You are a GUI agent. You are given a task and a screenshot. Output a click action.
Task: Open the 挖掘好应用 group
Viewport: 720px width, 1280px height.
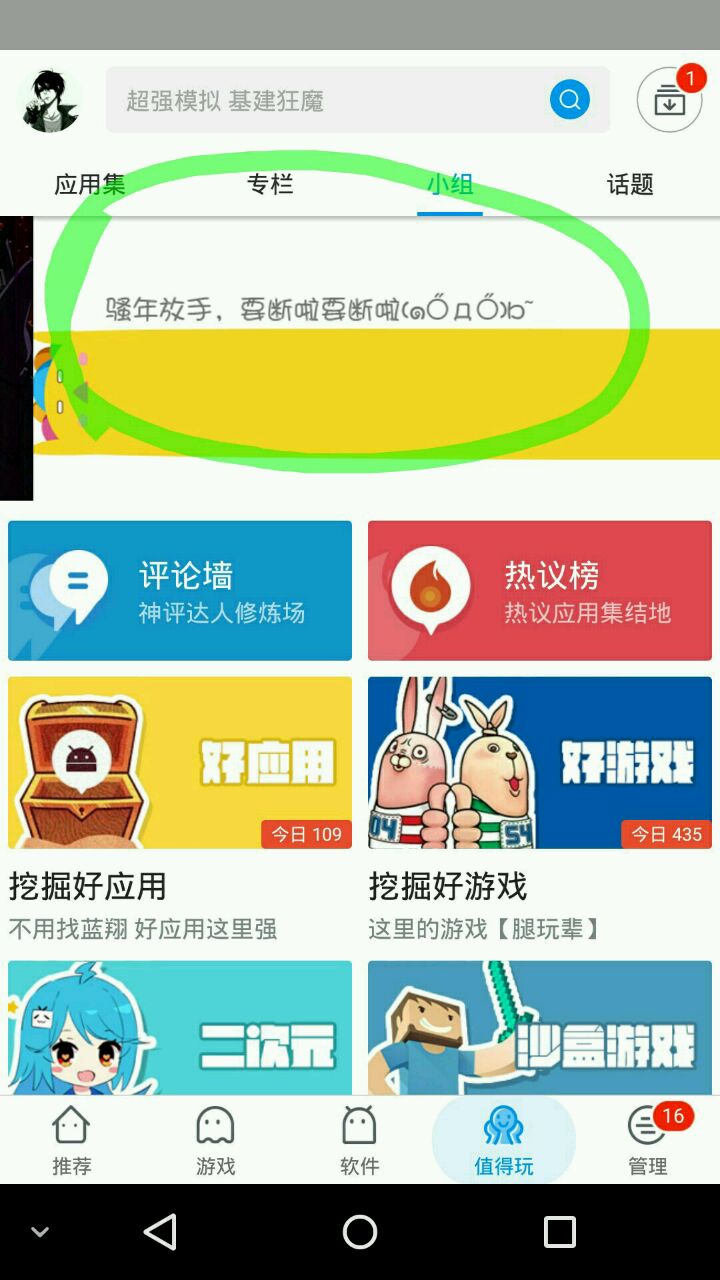pyautogui.click(x=180, y=810)
